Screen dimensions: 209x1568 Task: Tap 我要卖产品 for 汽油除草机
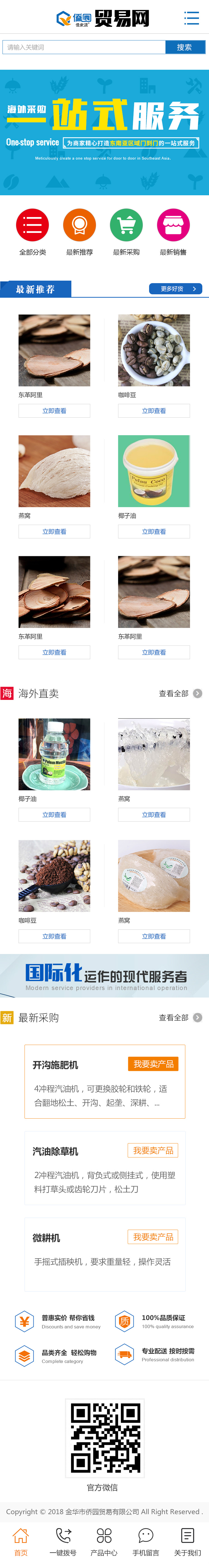[x=153, y=1150]
